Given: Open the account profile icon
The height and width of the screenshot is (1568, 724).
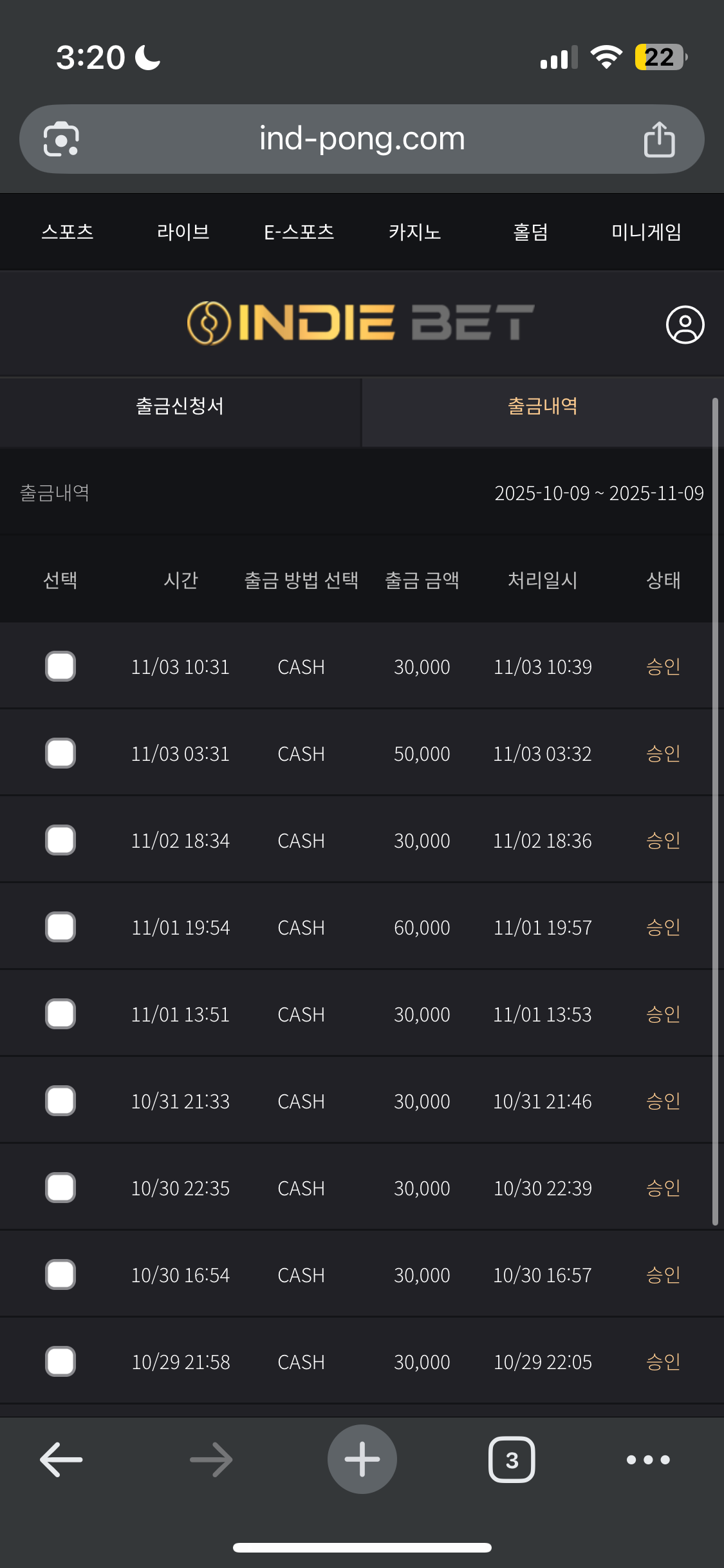Looking at the screenshot, I should tap(684, 326).
